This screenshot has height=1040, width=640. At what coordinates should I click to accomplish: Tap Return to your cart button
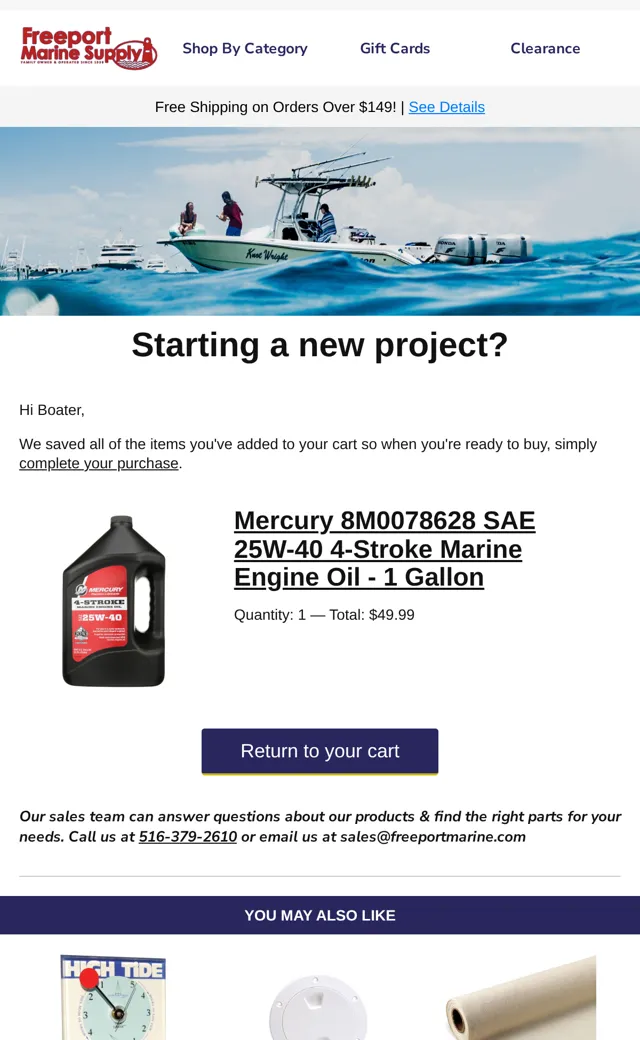(320, 751)
